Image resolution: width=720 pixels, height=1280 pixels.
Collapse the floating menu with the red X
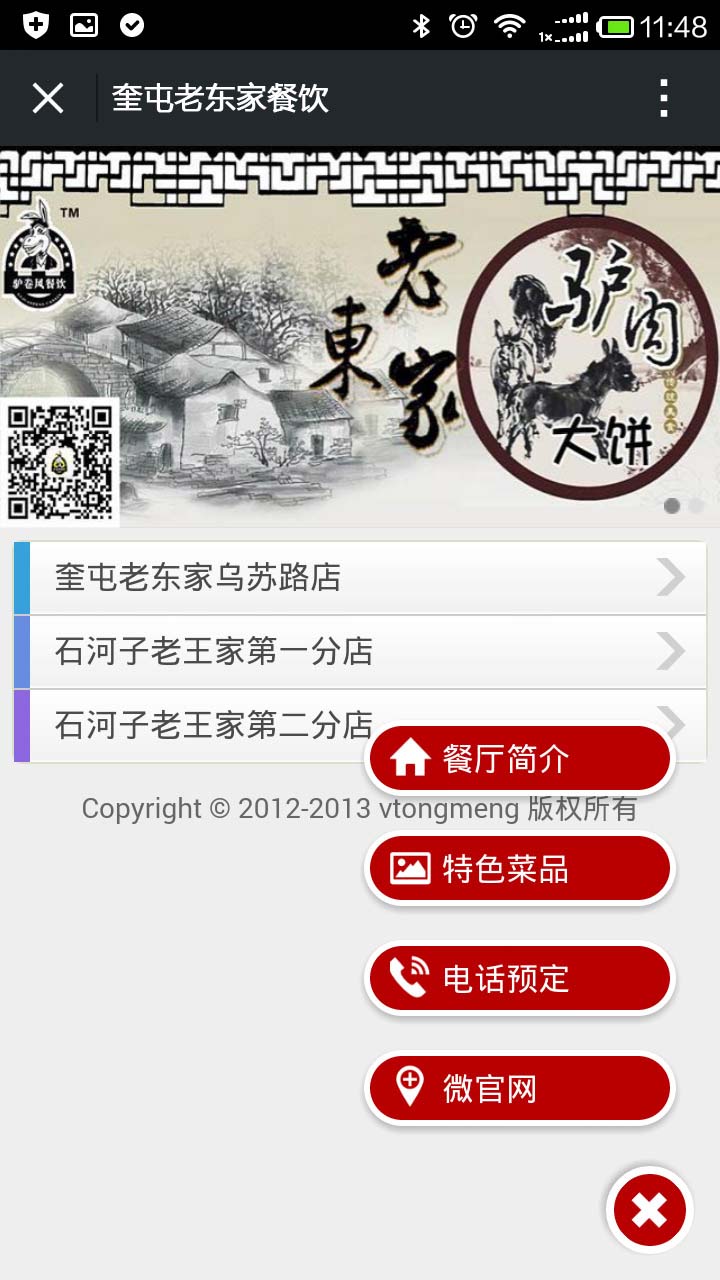pyautogui.click(x=649, y=1209)
